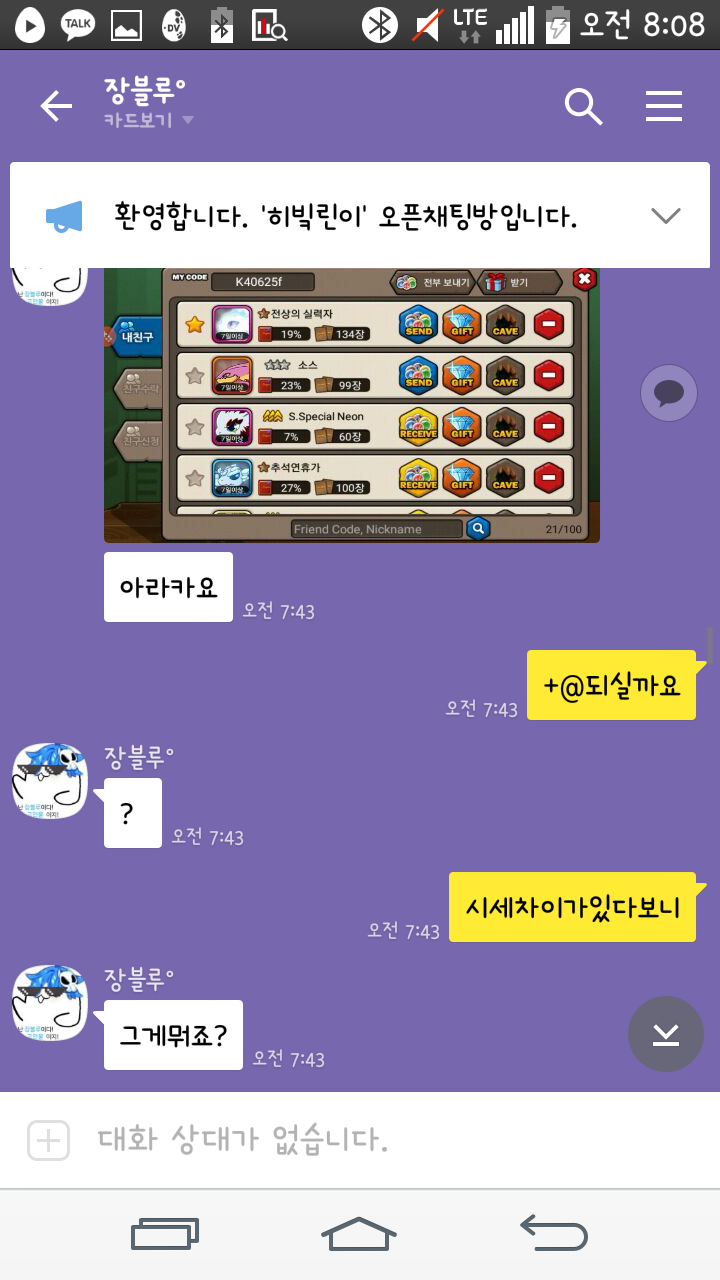Image resolution: width=720 pixels, height=1280 pixels.
Task: Open the 카드보기 dropdown under the title
Action: (x=148, y=121)
